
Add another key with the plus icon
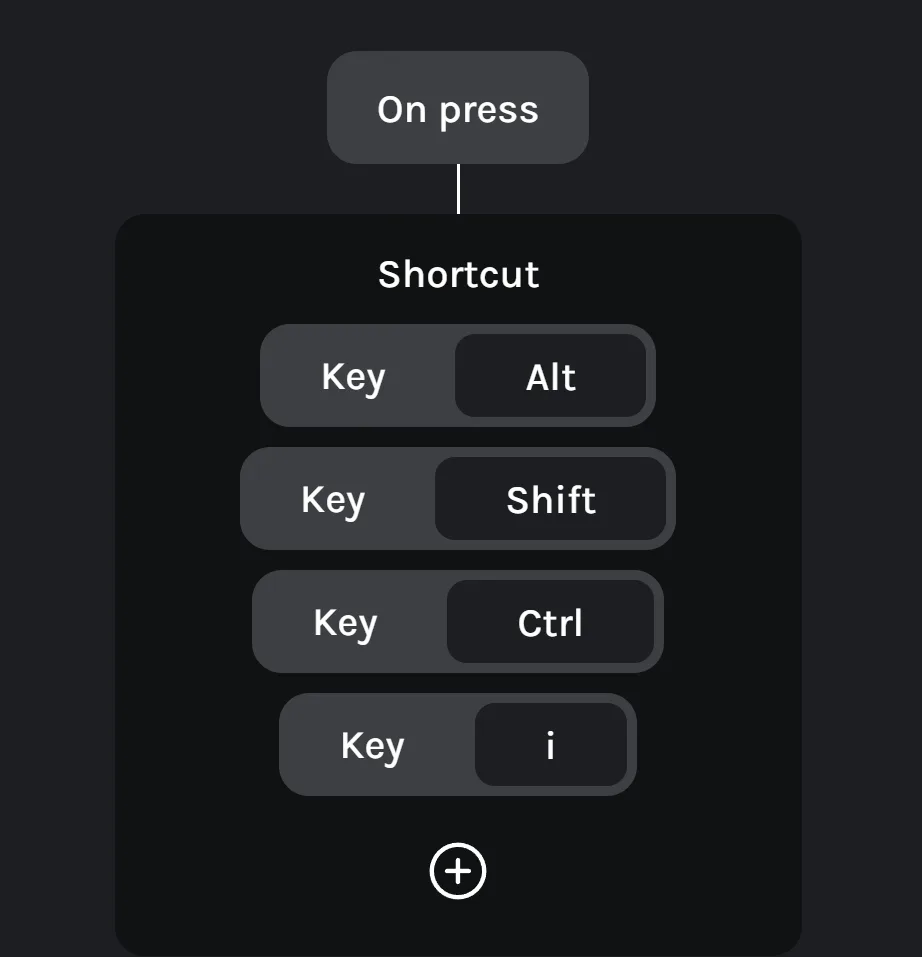[458, 871]
